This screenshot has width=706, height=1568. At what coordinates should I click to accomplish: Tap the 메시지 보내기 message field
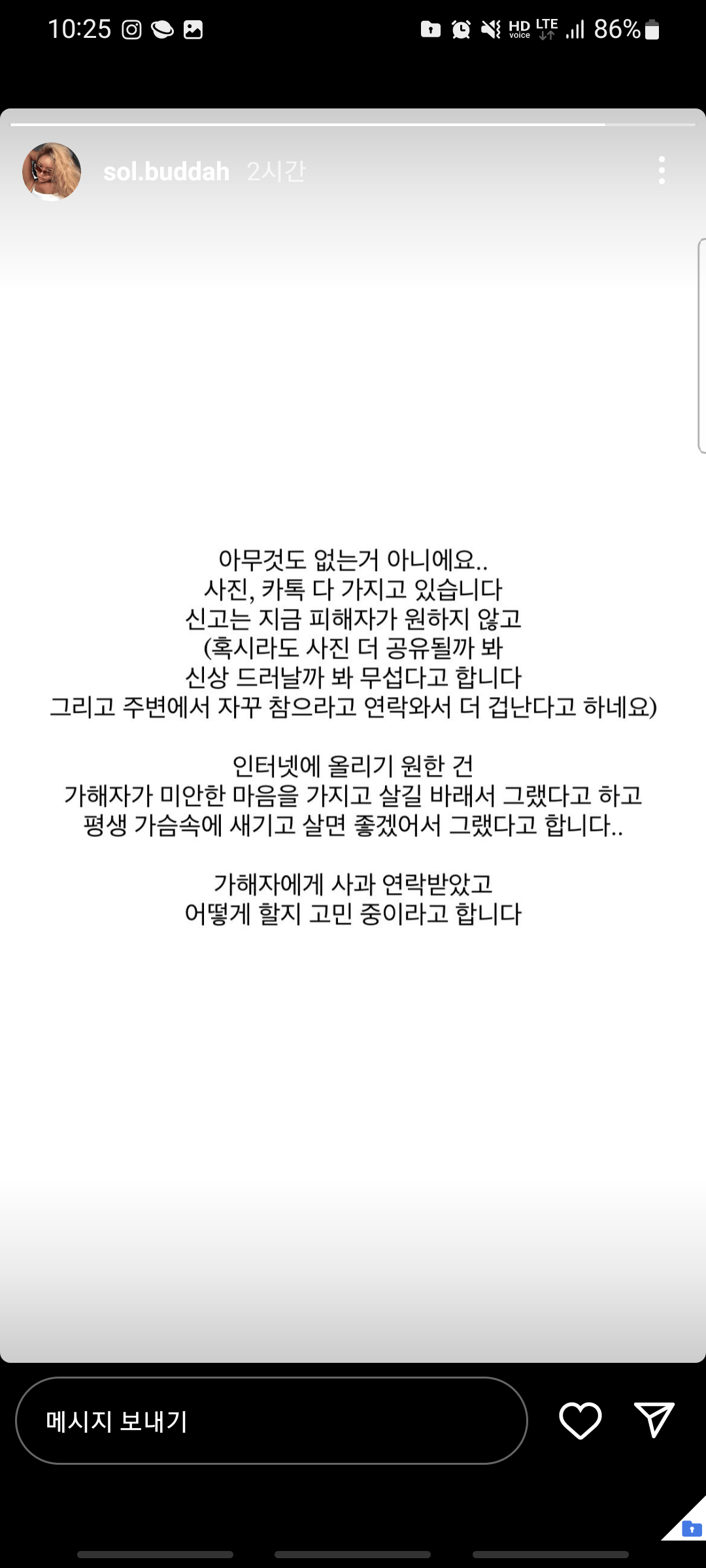click(x=271, y=1421)
